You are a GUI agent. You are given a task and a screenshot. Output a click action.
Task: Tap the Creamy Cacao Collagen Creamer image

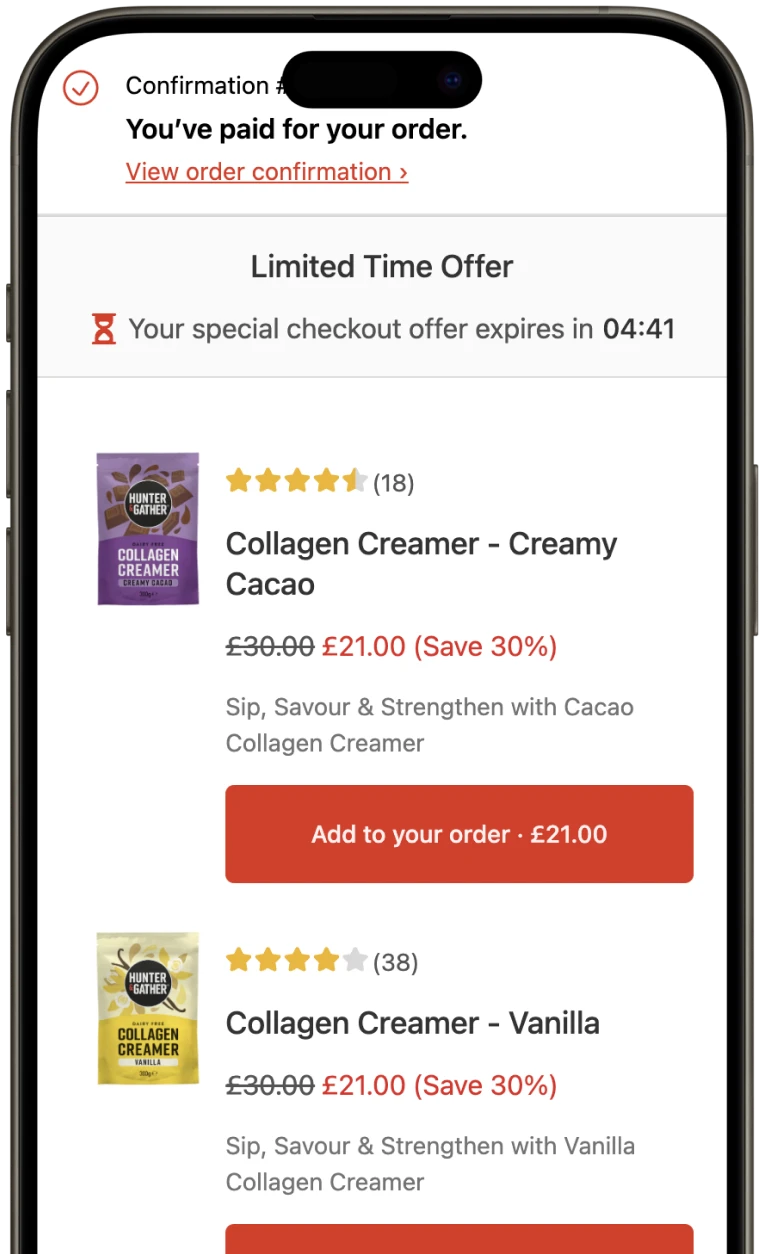tap(148, 529)
